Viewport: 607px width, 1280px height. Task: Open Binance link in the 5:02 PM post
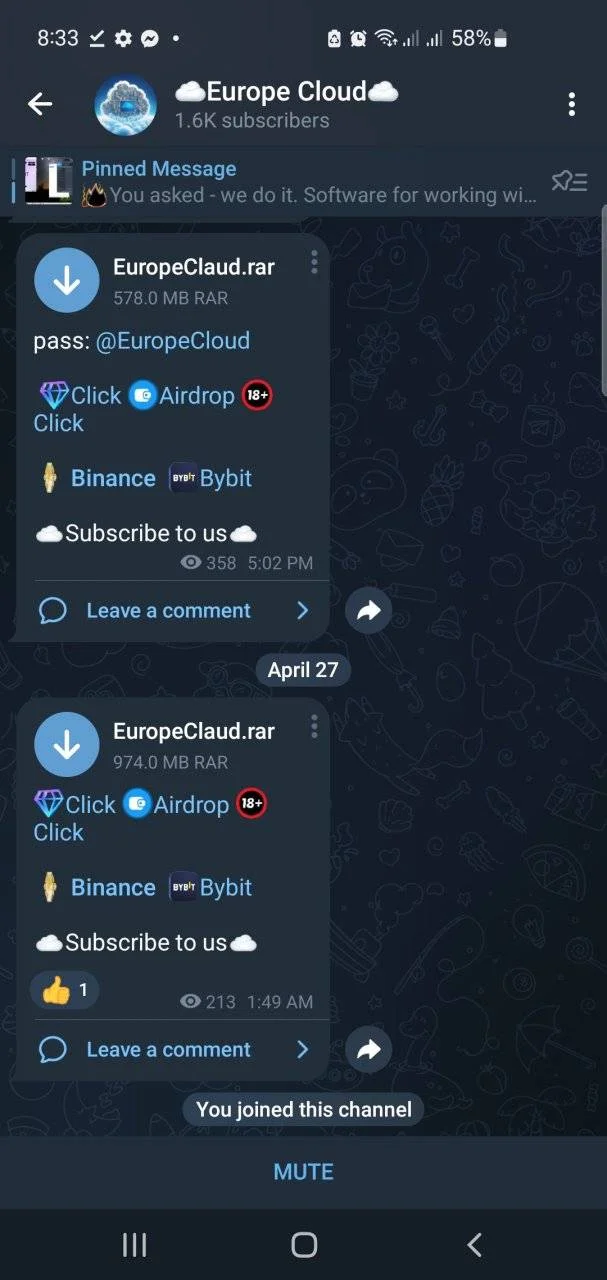coord(113,478)
